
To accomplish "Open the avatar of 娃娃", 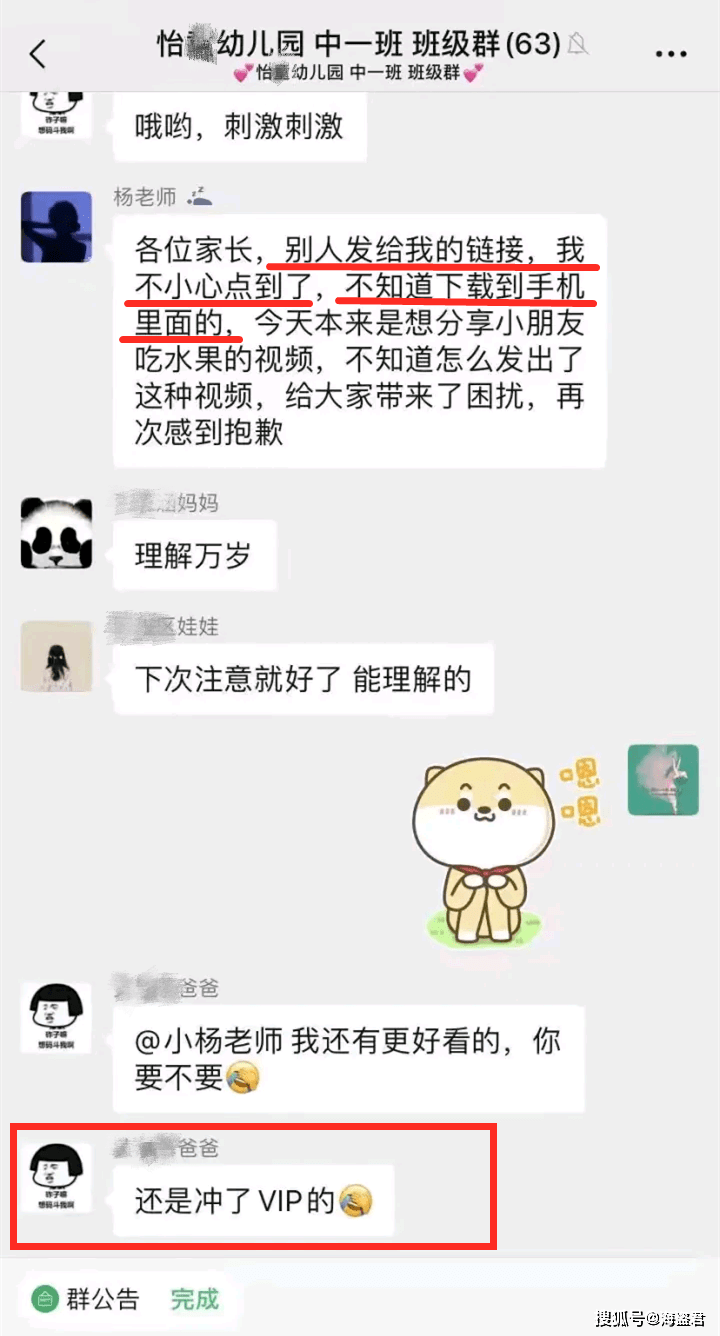I will pos(55,657).
